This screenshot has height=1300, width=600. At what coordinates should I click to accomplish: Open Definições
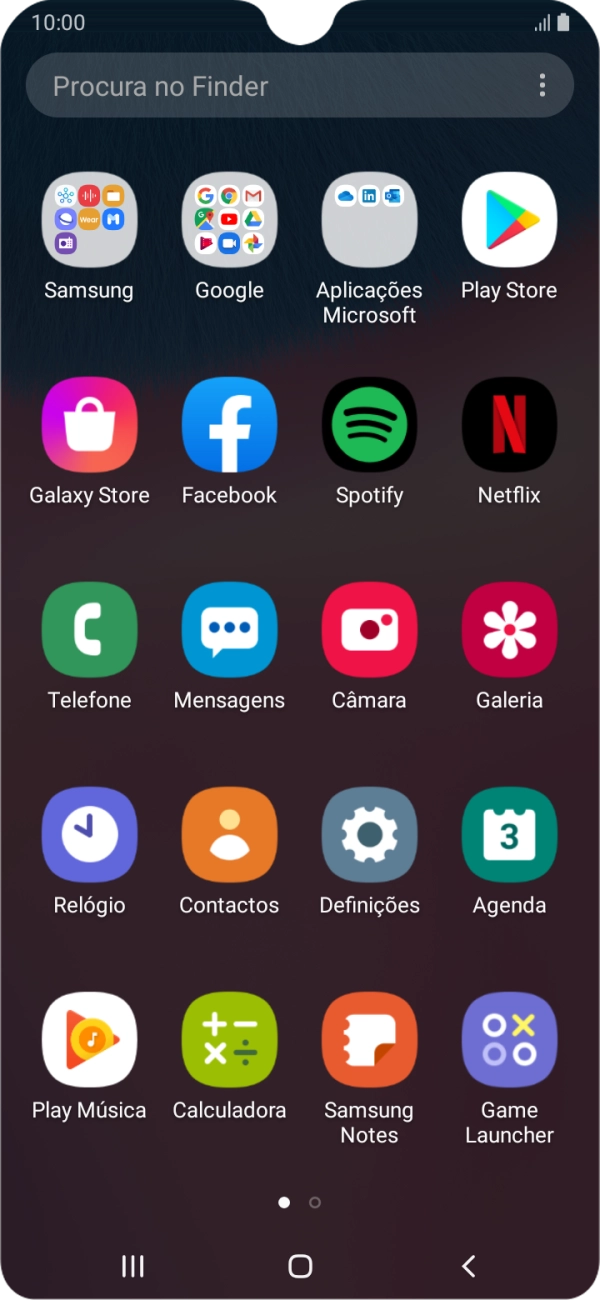click(x=369, y=835)
